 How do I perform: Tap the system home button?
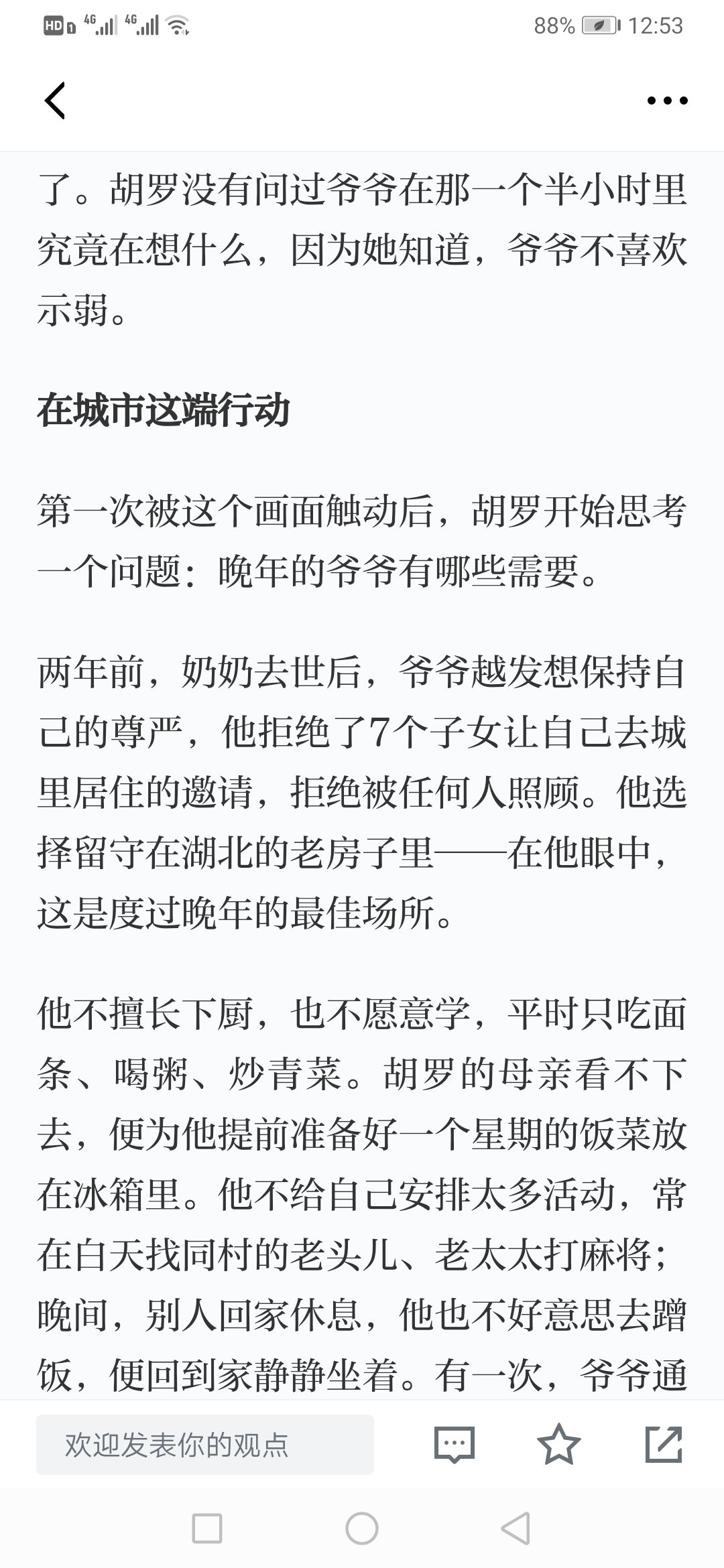pyautogui.click(x=362, y=1528)
